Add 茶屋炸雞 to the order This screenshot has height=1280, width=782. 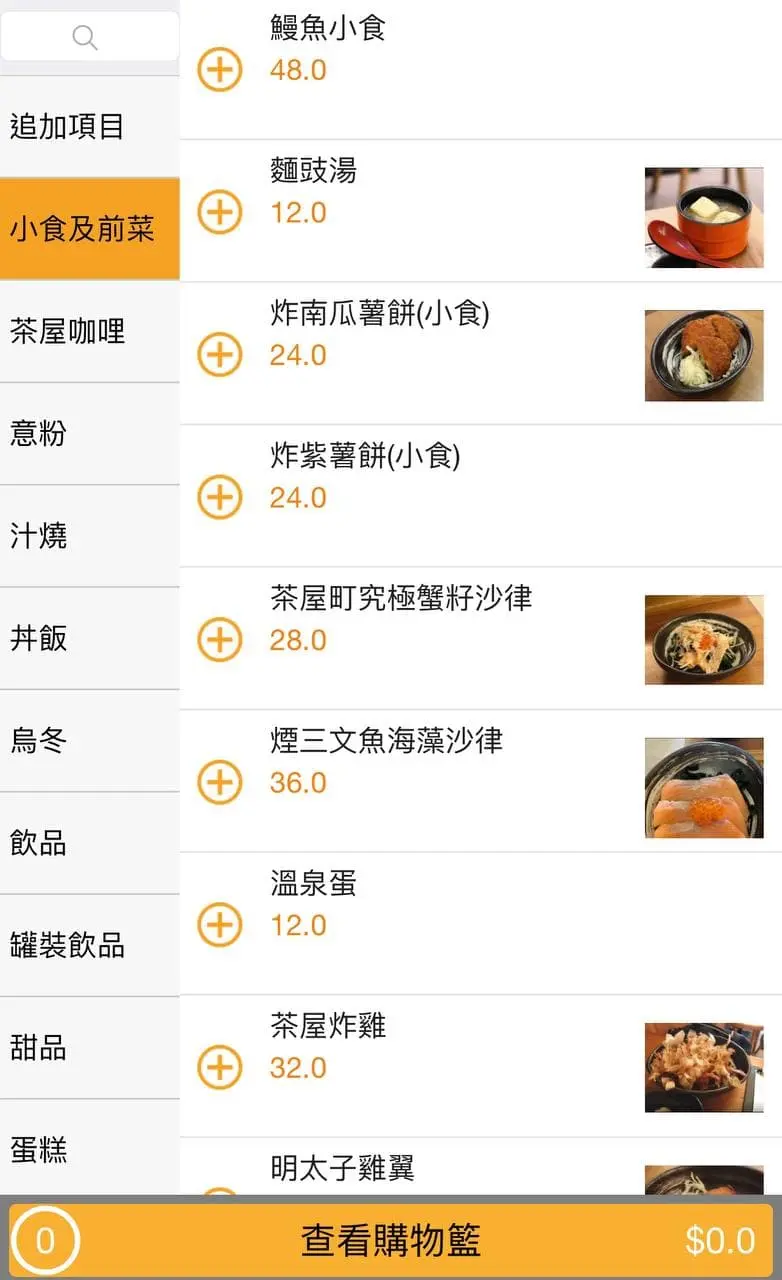point(220,1067)
